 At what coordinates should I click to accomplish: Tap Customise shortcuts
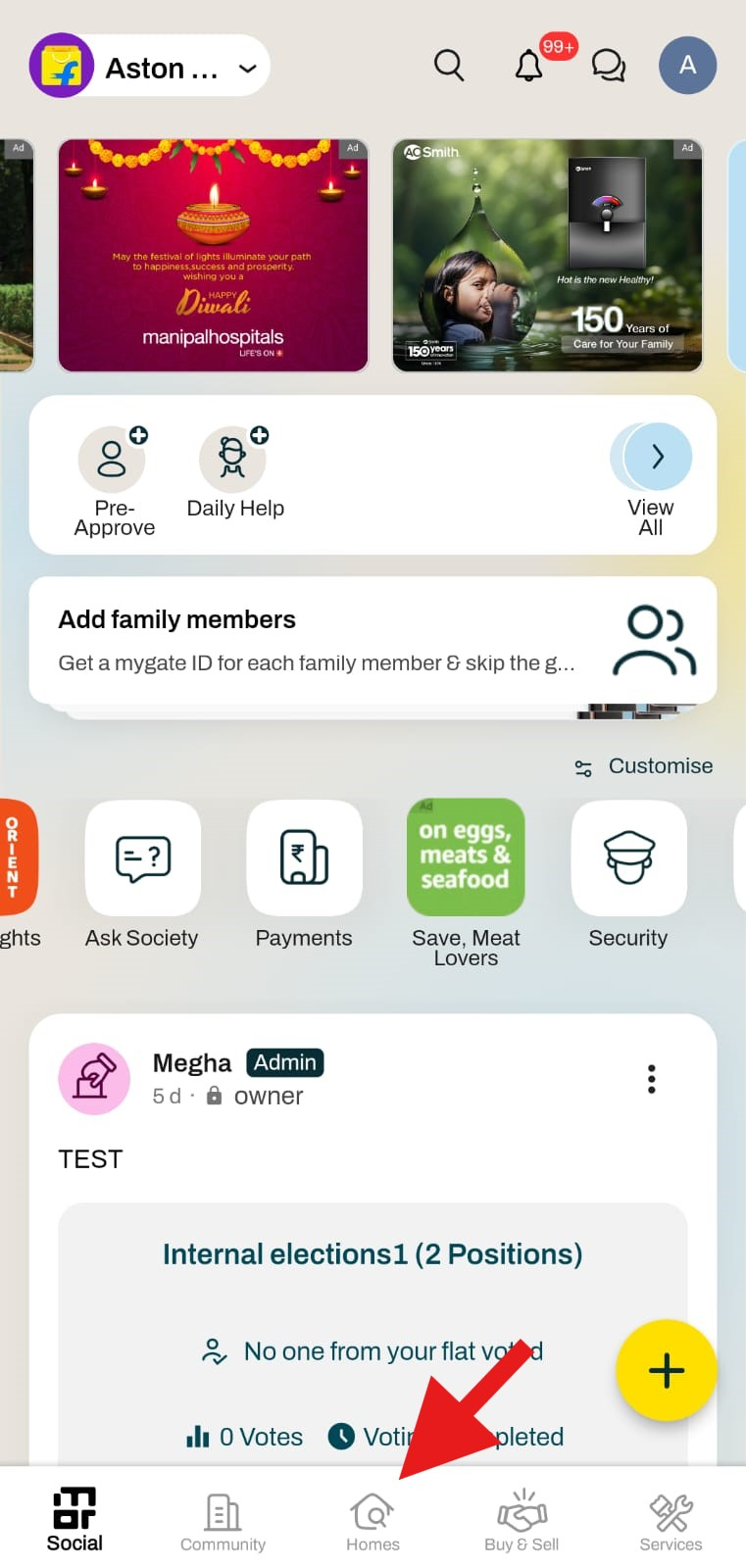pyautogui.click(x=644, y=766)
